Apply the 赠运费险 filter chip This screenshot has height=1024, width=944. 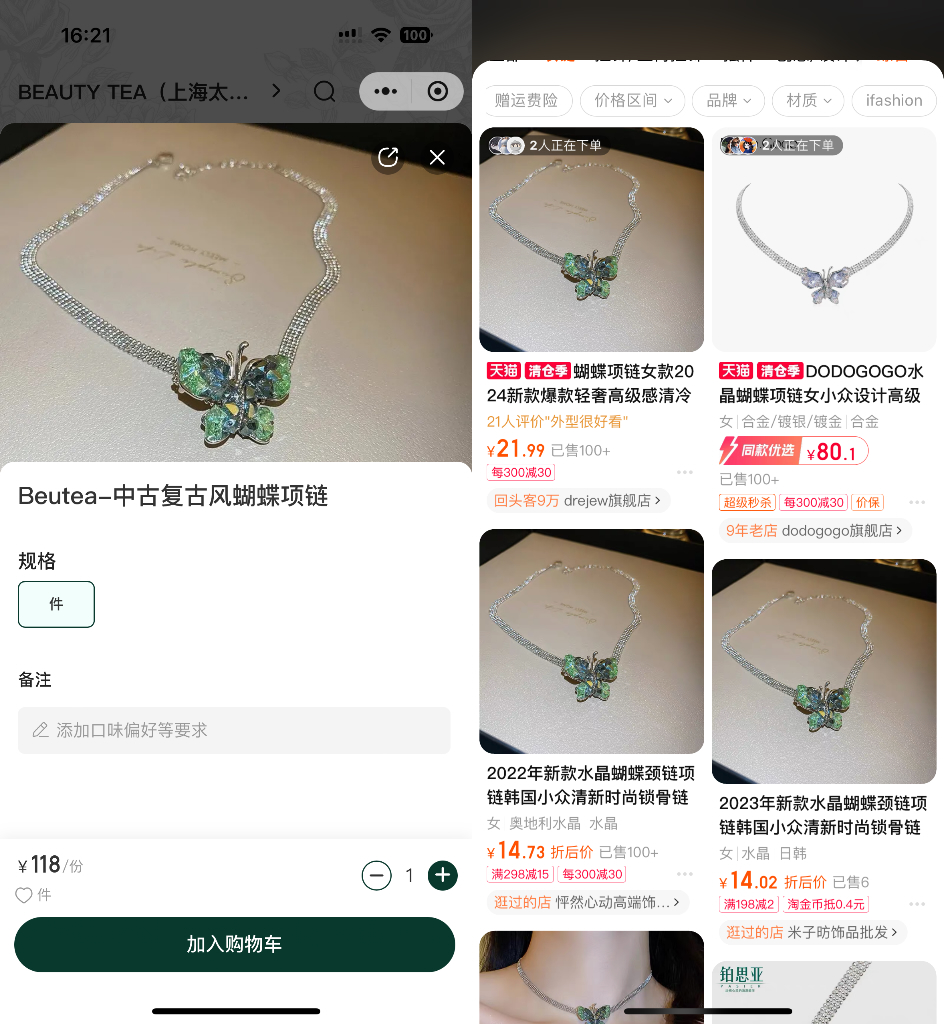(528, 100)
